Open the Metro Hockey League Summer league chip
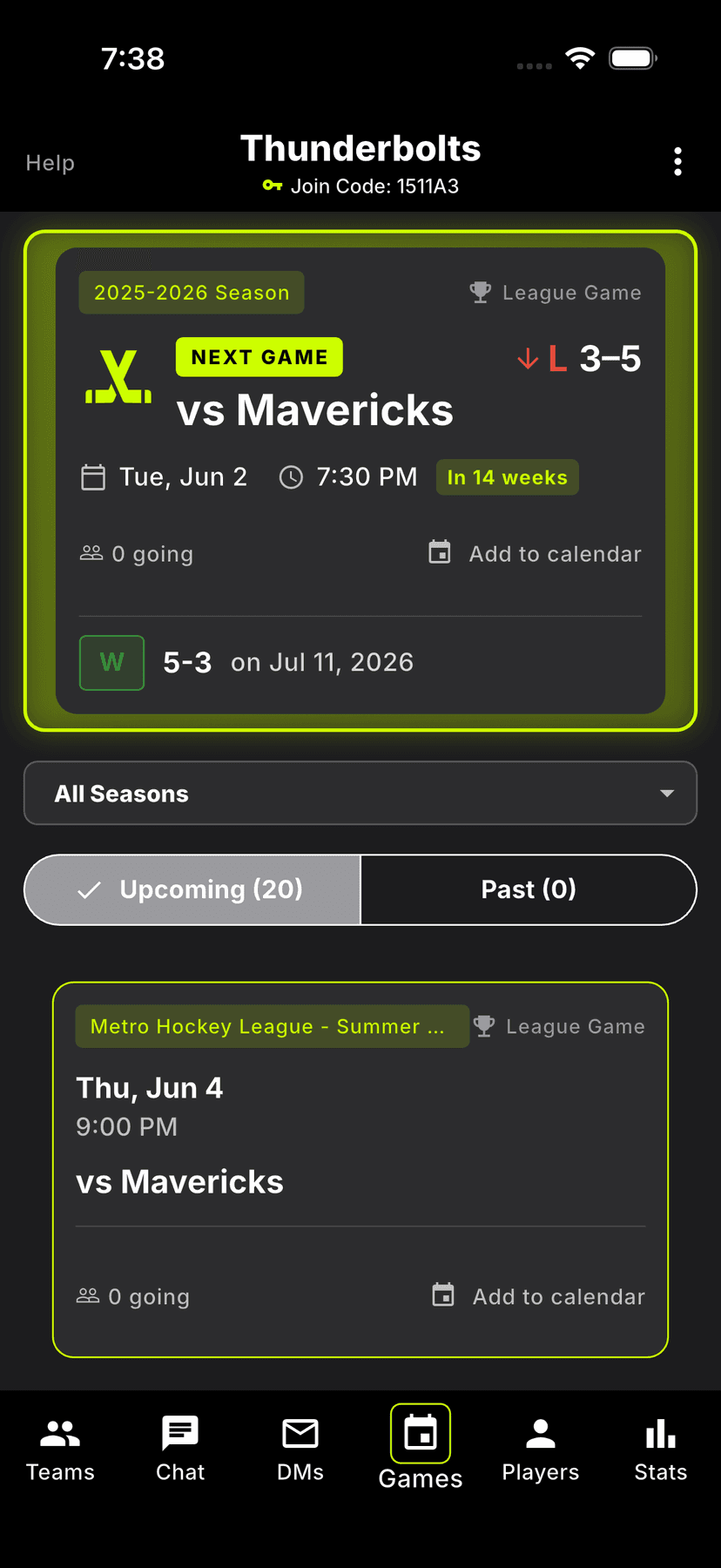 (x=272, y=1026)
